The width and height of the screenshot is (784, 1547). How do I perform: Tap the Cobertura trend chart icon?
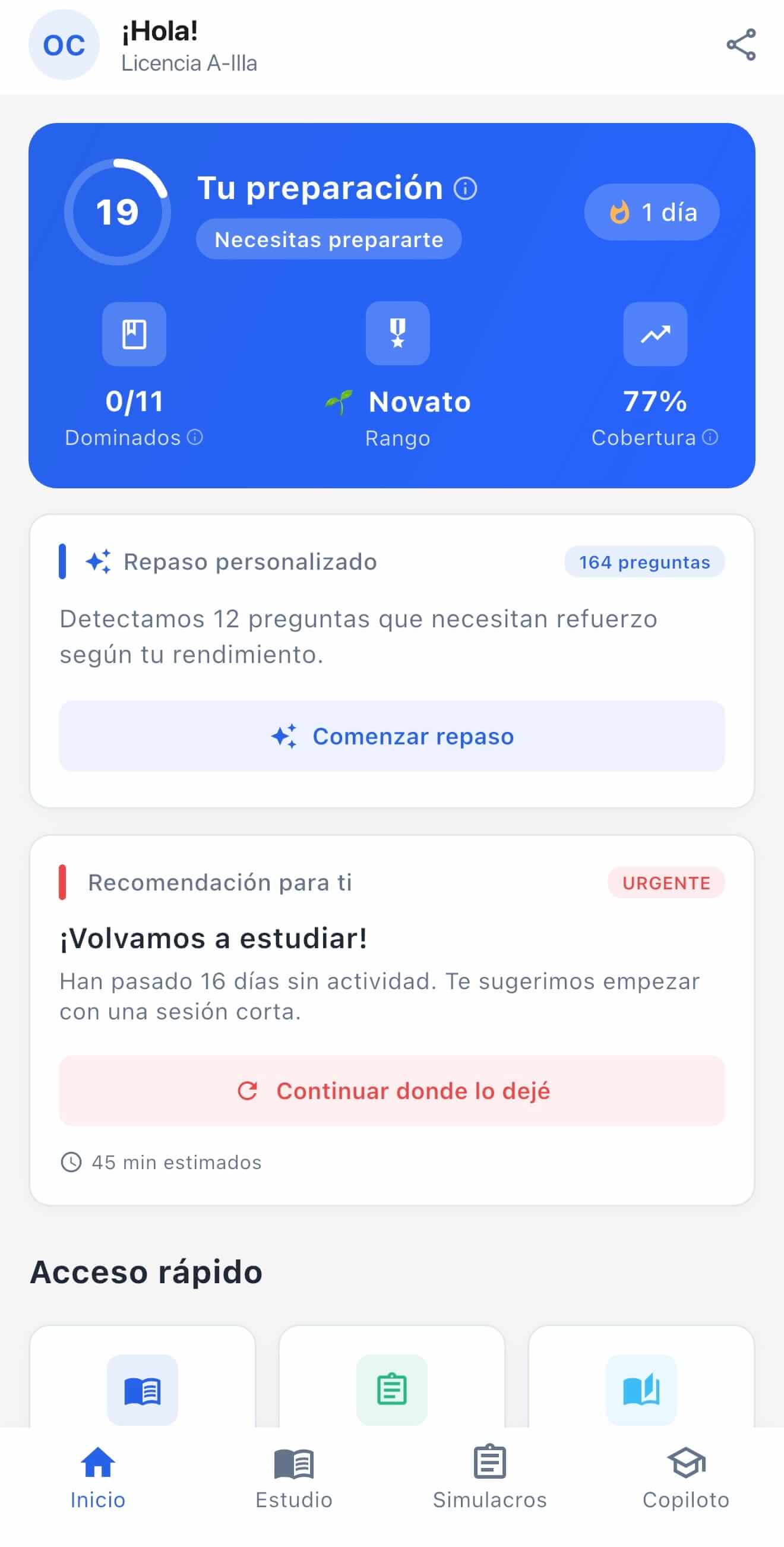click(655, 334)
